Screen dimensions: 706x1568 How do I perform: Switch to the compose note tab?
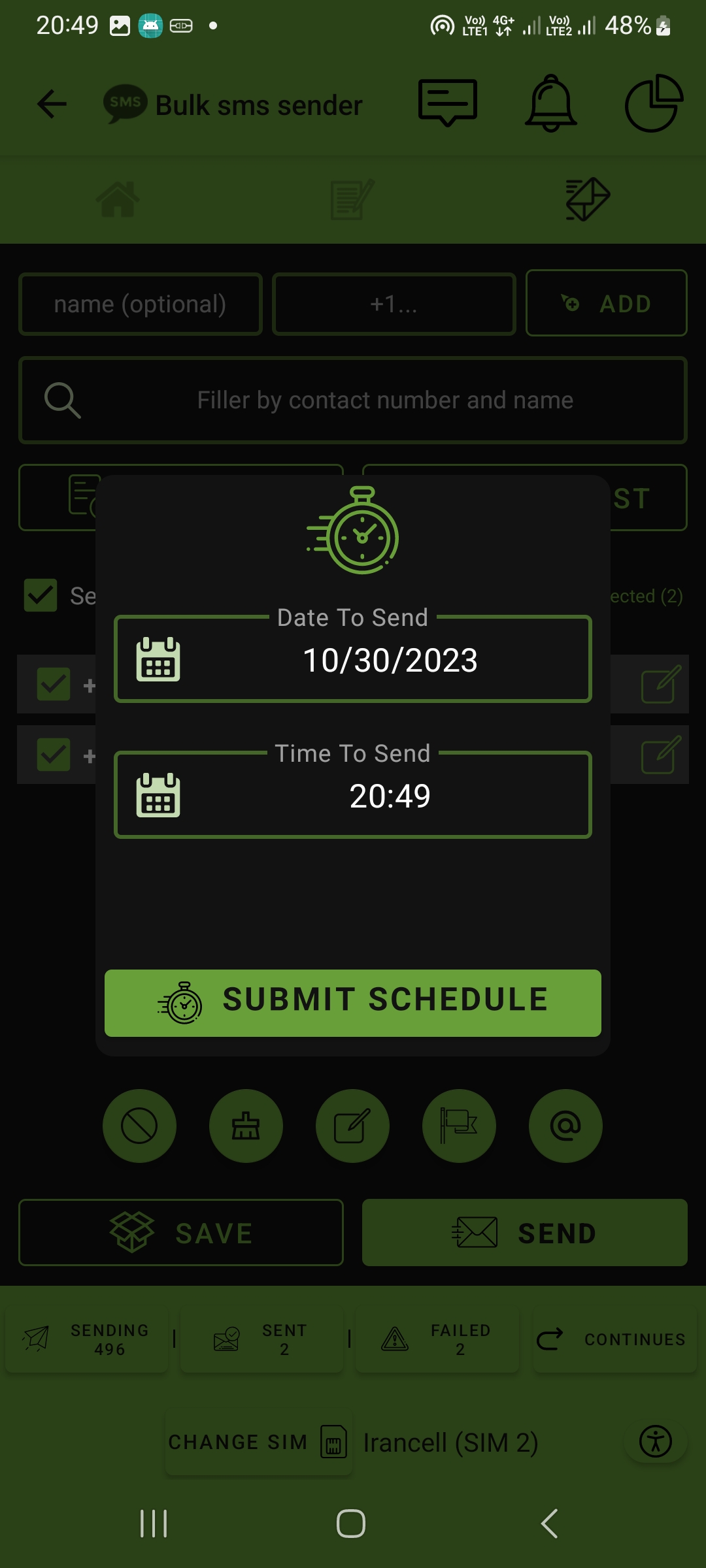352,199
